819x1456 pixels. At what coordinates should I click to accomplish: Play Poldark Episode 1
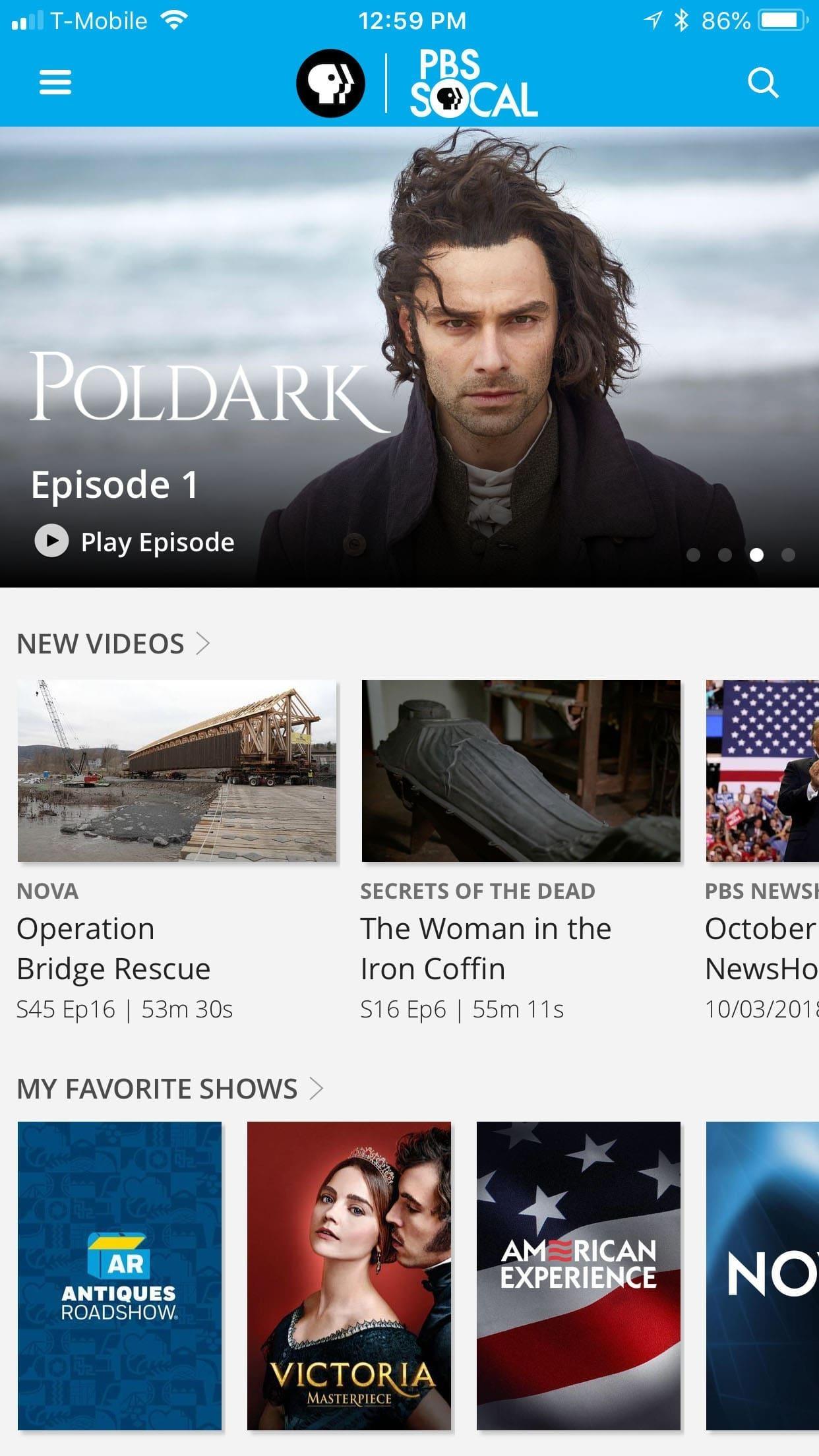coord(135,541)
